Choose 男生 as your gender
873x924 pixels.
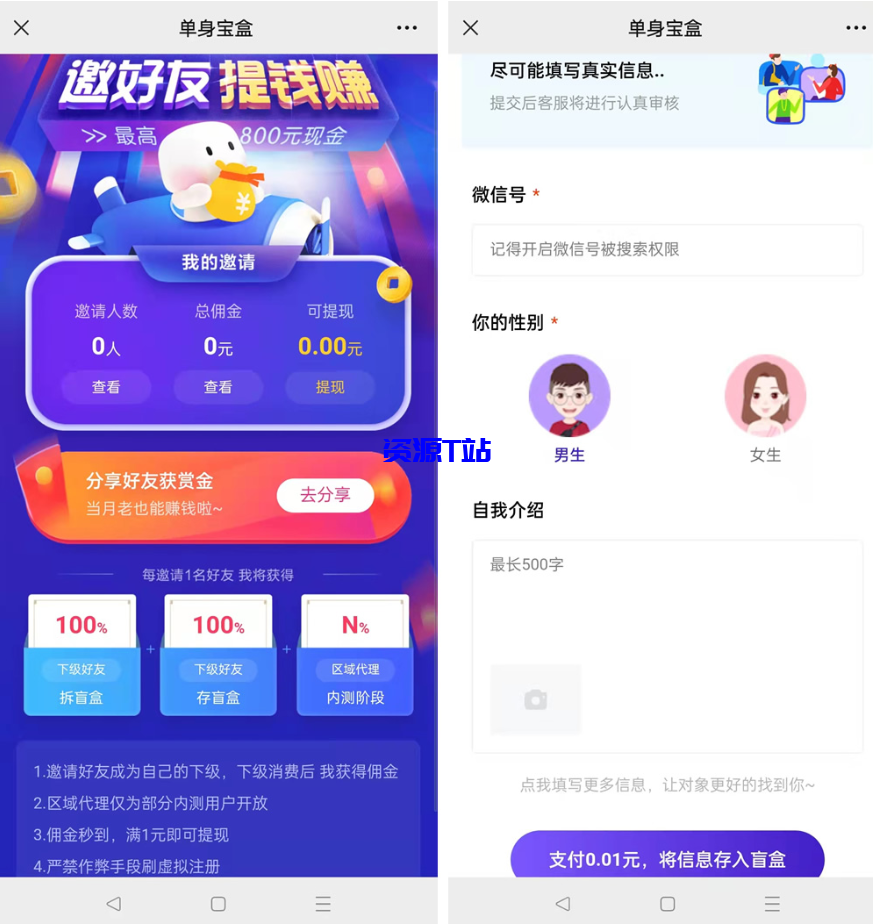569,410
